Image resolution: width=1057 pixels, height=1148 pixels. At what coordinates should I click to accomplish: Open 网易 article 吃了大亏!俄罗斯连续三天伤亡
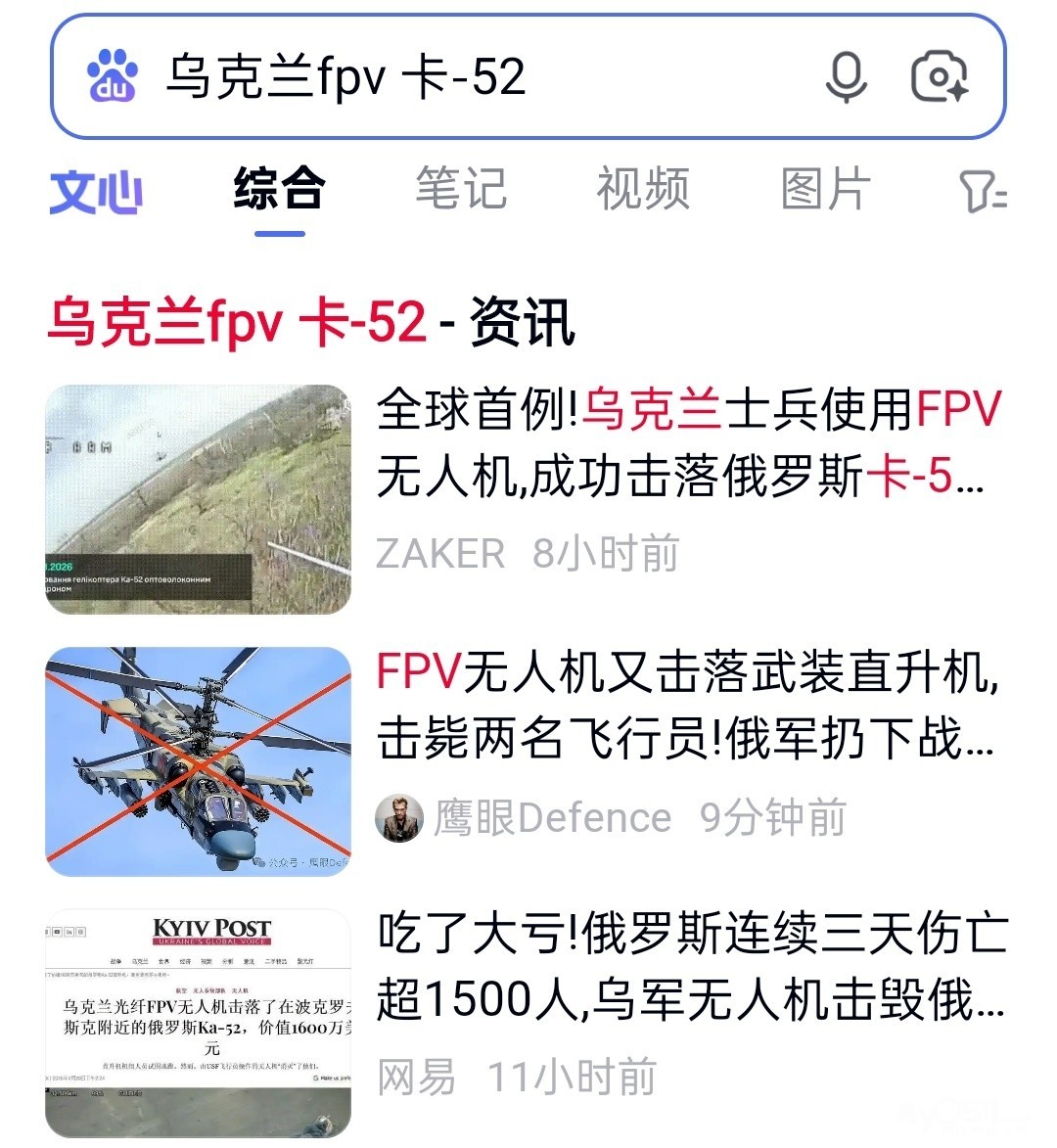coord(690,967)
